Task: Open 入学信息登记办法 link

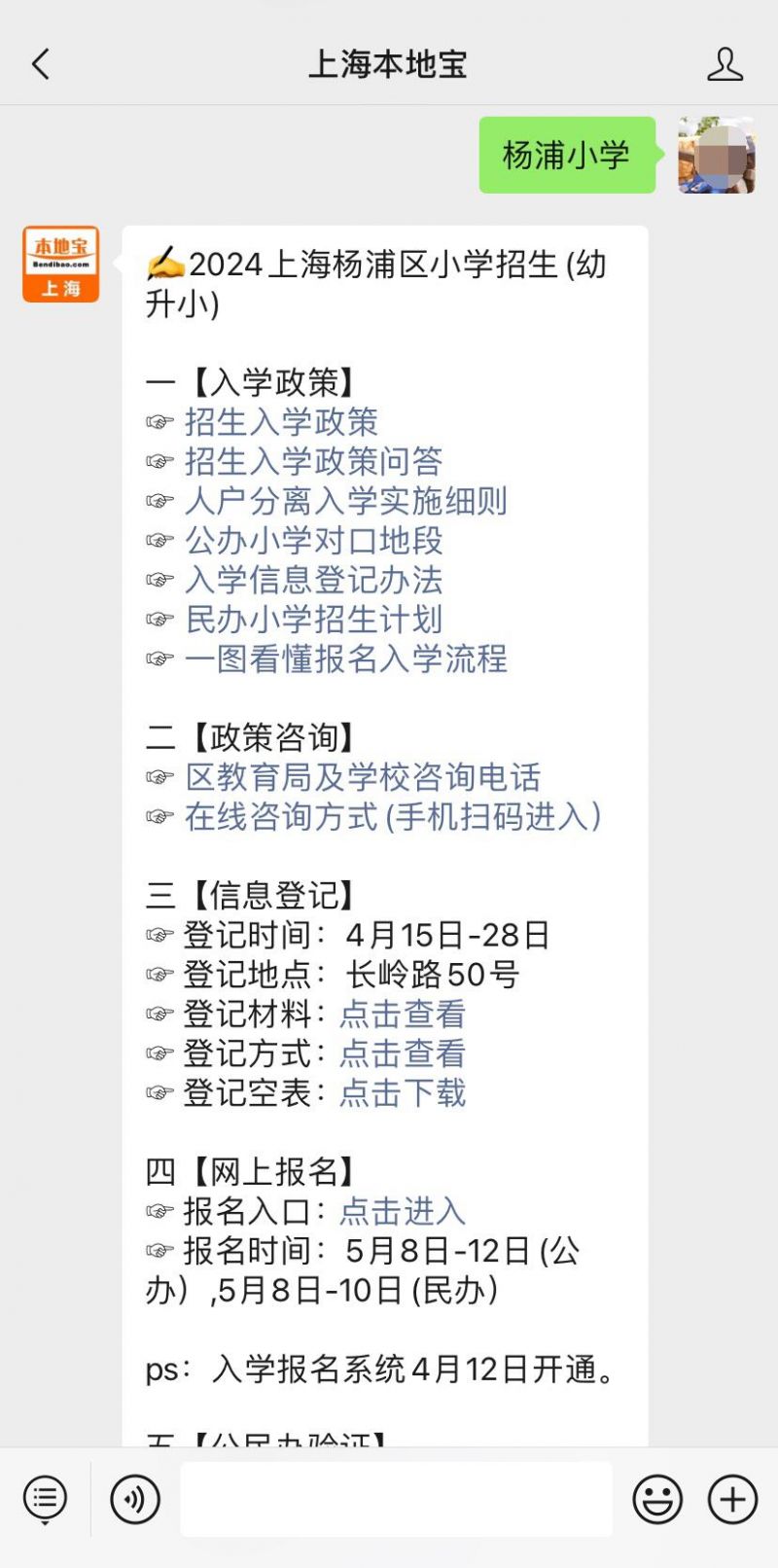Action: [313, 581]
